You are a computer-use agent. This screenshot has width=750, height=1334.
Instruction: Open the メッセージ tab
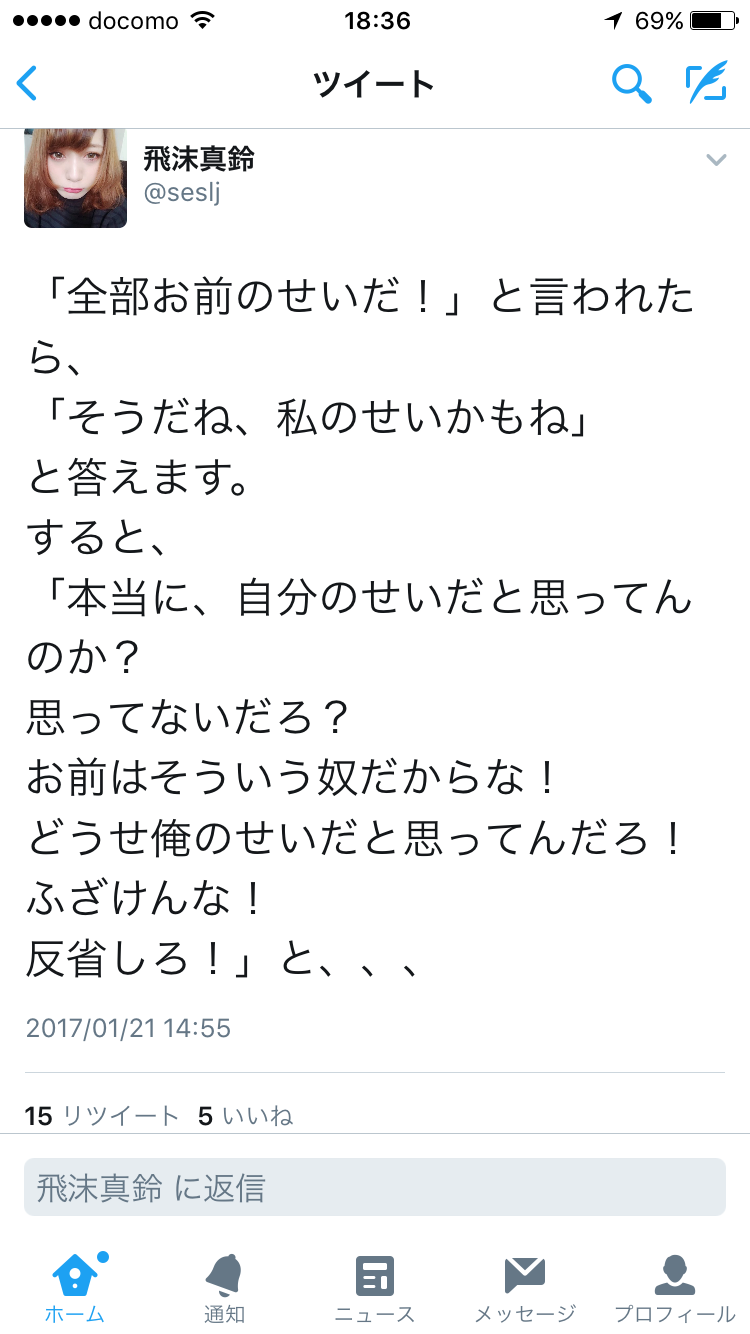point(525,1288)
